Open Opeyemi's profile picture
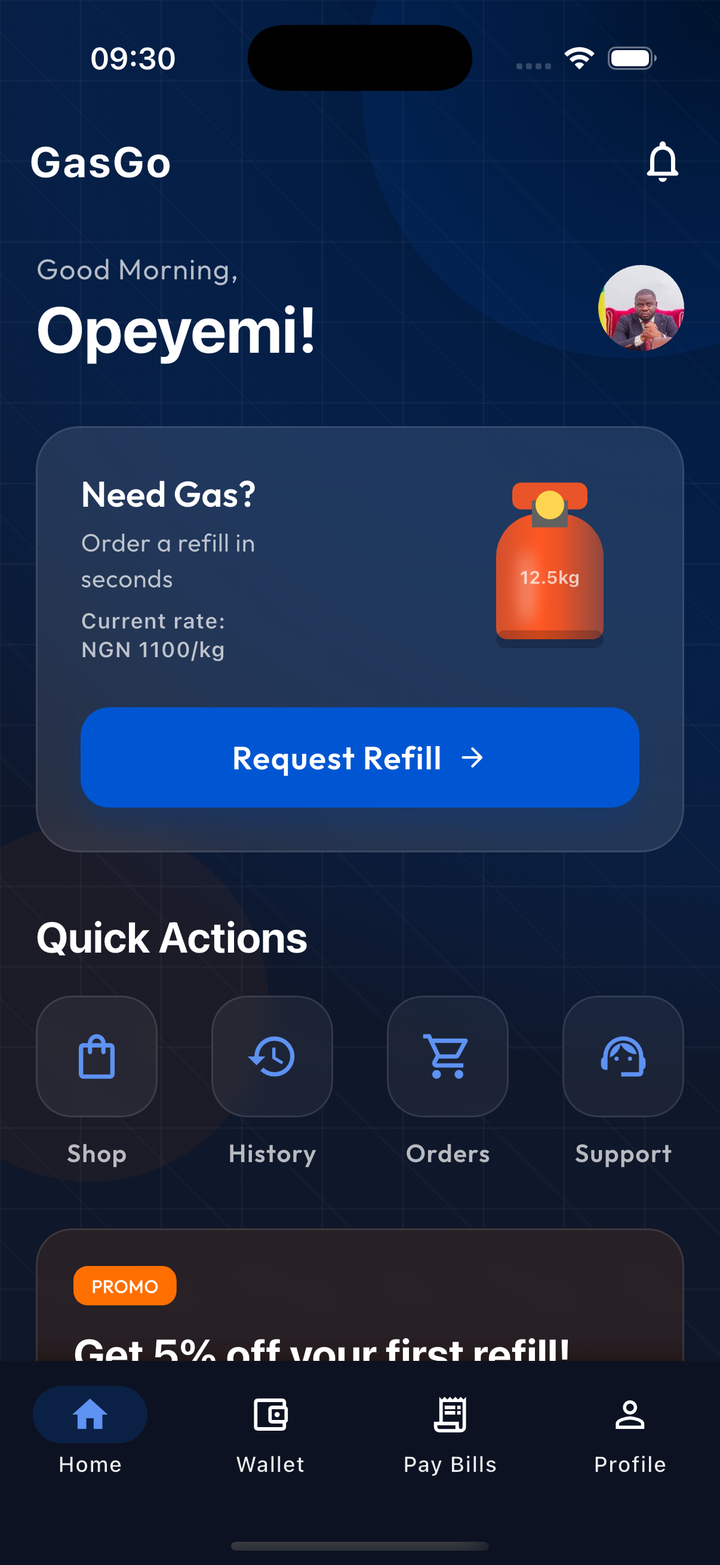 click(641, 307)
